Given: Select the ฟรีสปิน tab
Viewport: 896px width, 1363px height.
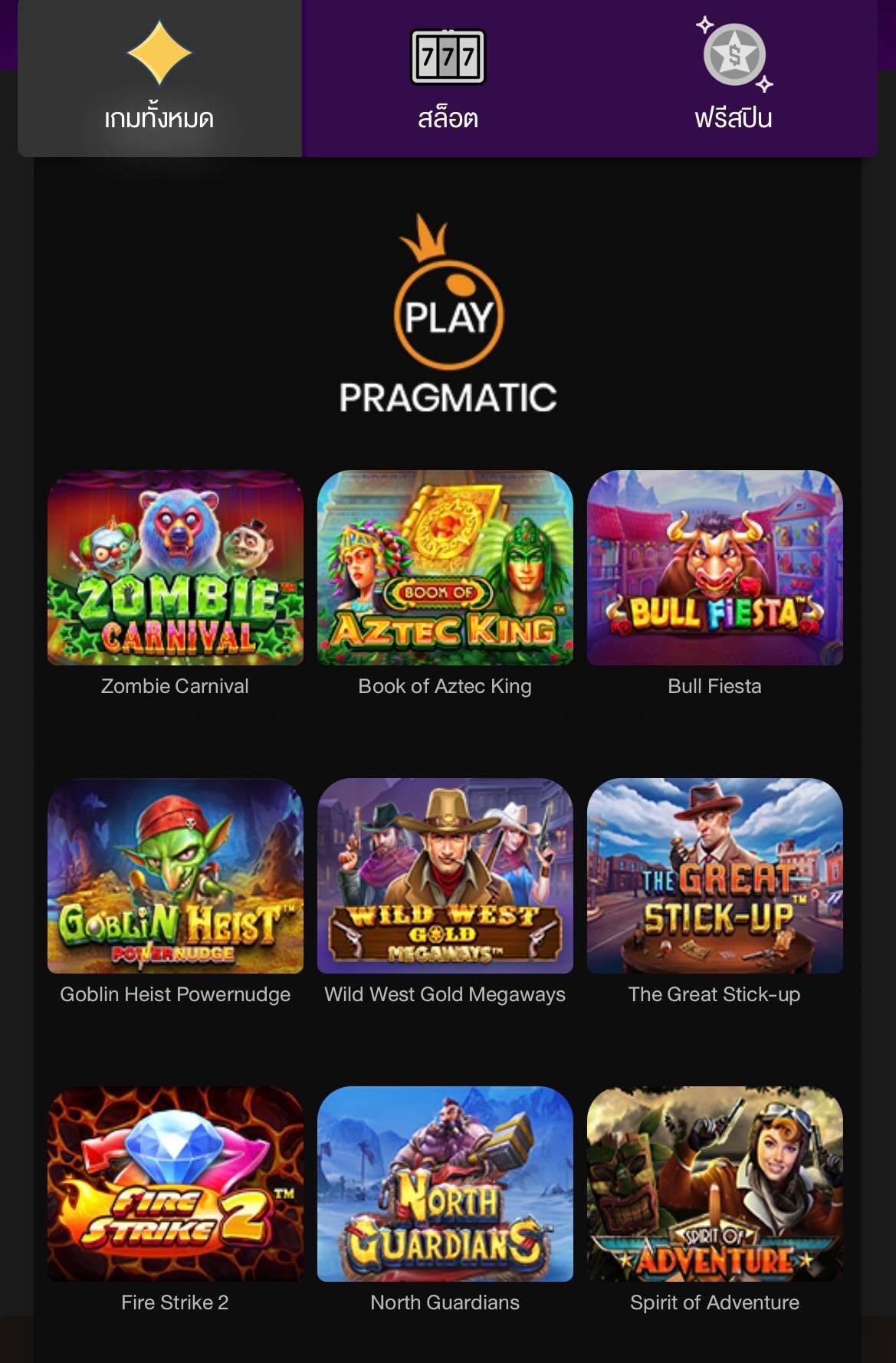Looking at the screenshot, I should (734, 79).
